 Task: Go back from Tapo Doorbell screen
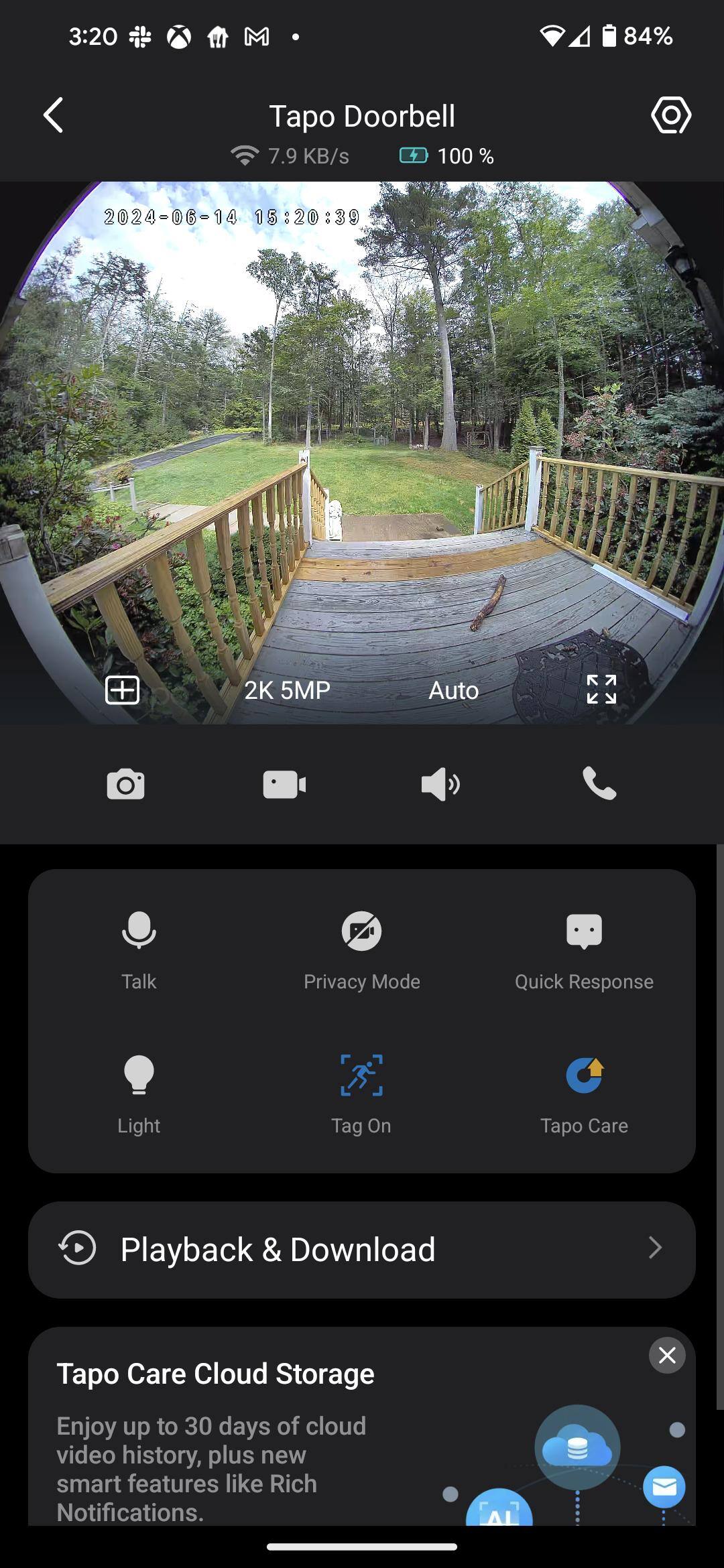pyautogui.click(x=54, y=115)
